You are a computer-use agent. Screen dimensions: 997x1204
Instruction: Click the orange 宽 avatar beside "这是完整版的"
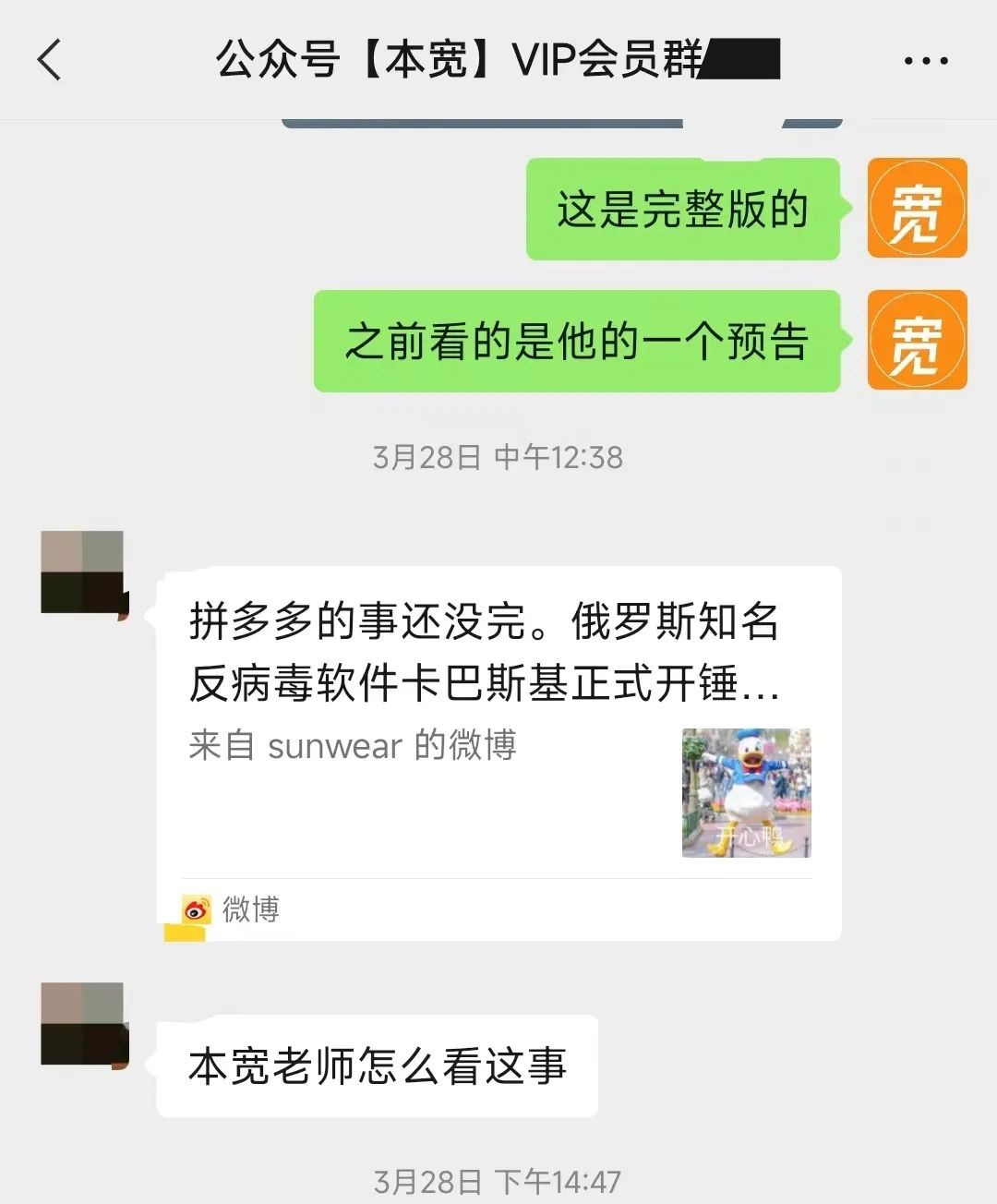pos(917,207)
